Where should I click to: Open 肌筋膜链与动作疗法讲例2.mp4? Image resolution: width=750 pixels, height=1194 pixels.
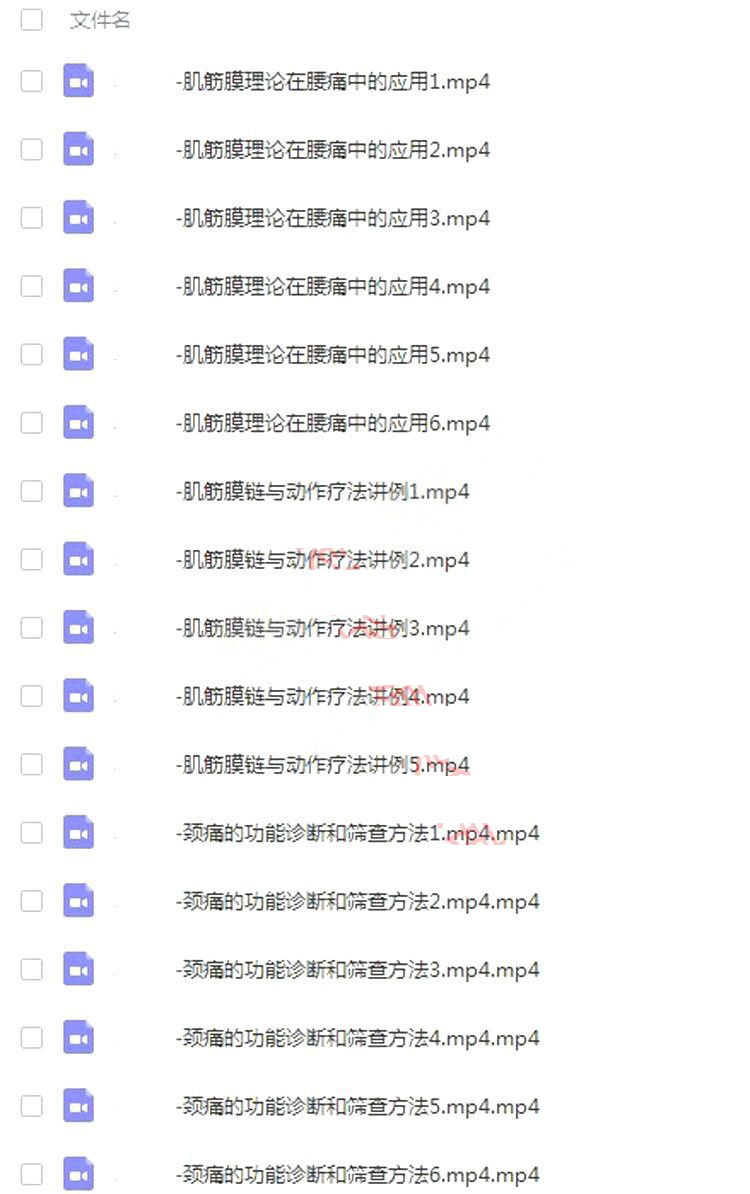pos(325,559)
